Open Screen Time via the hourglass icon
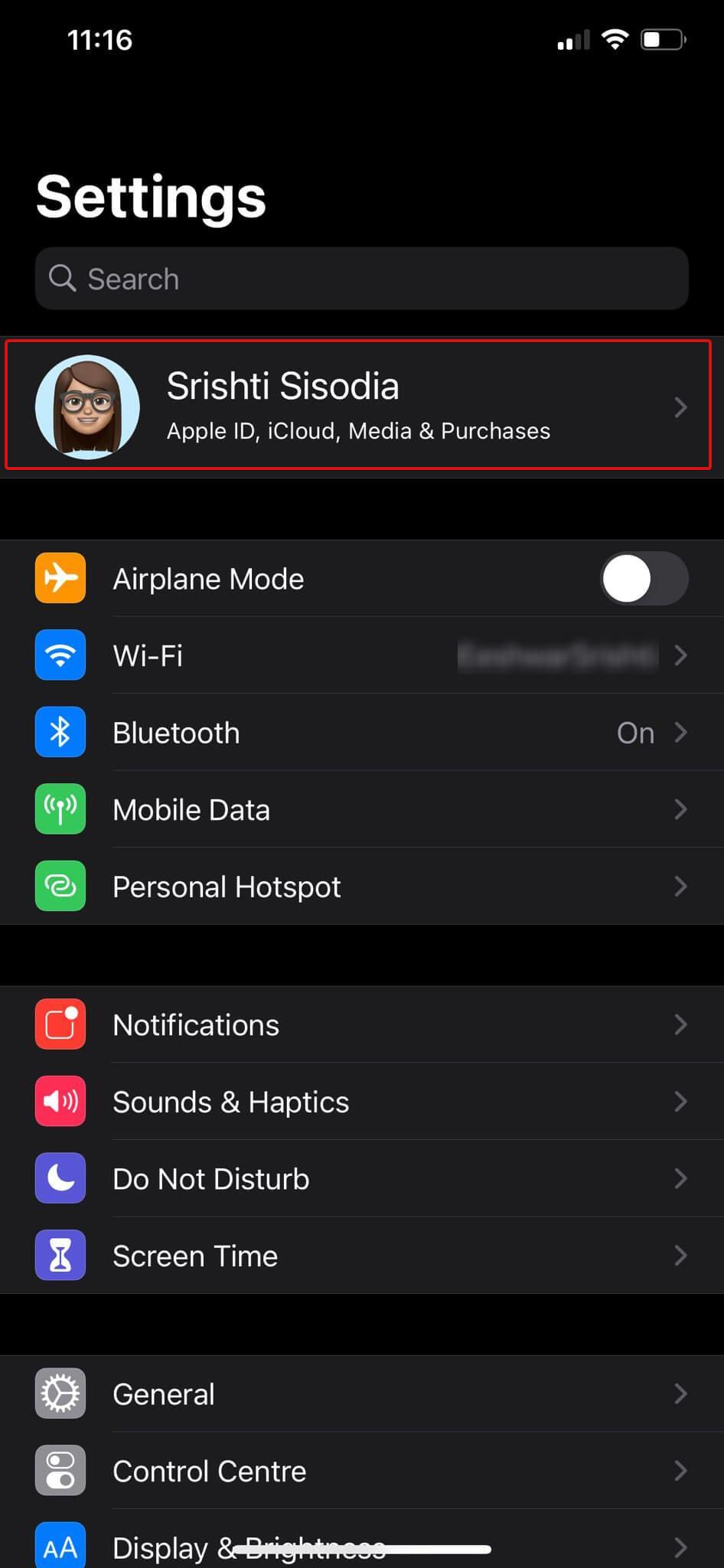This screenshot has width=724, height=1568. click(x=60, y=1255)
